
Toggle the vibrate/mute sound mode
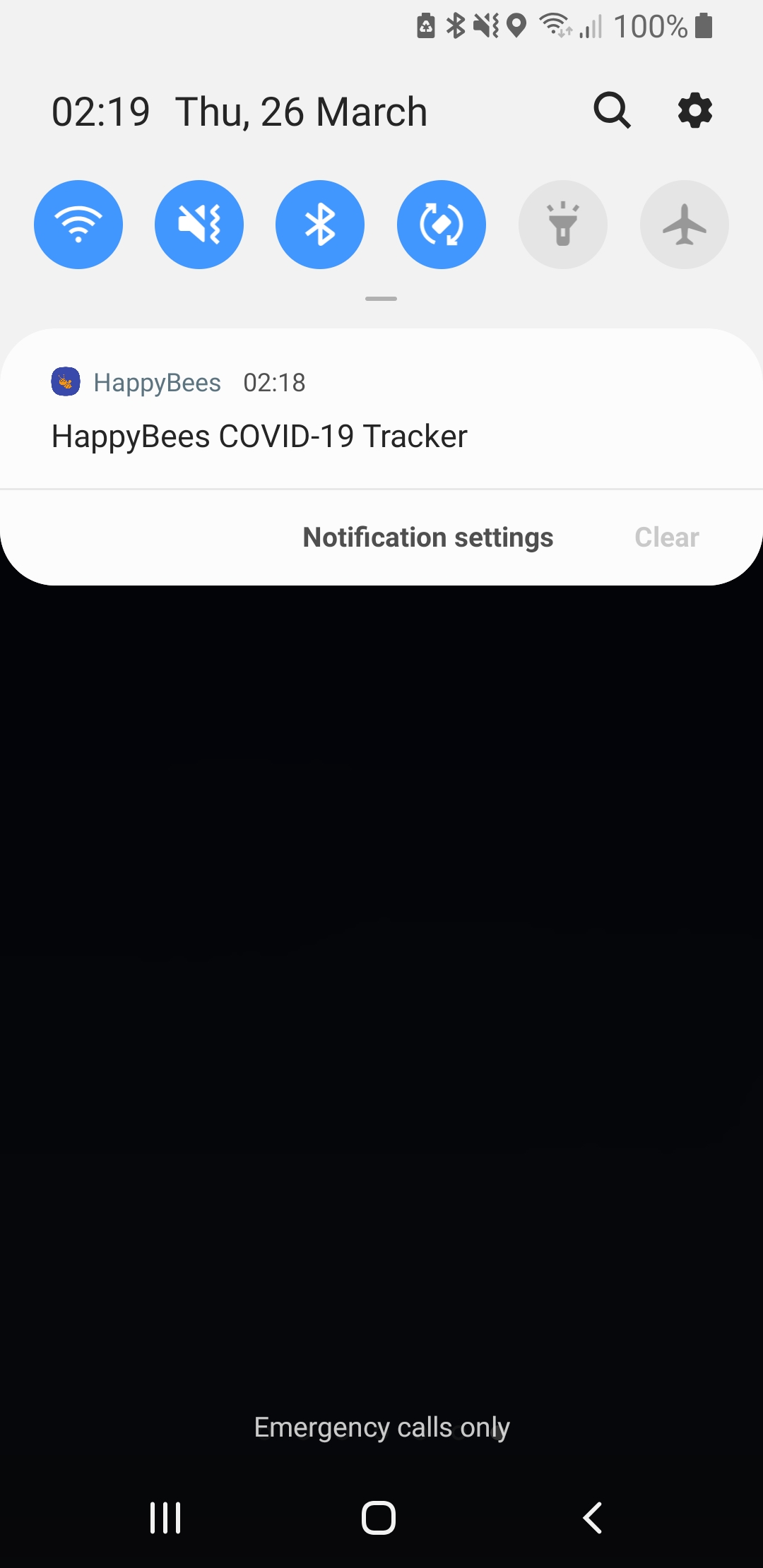(199, 225)
